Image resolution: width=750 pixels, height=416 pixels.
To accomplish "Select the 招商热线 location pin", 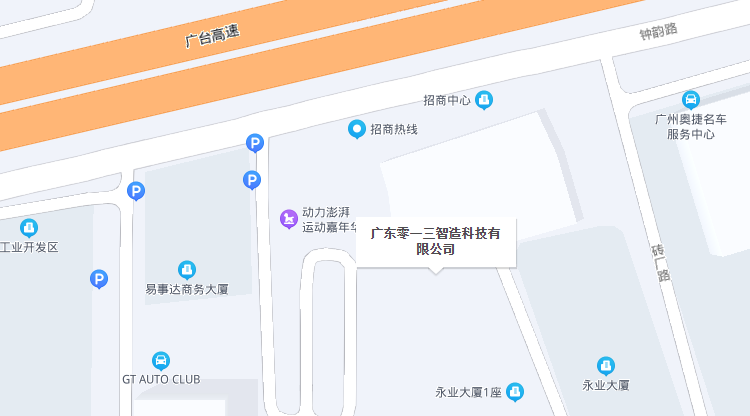I will pos(356,129).
